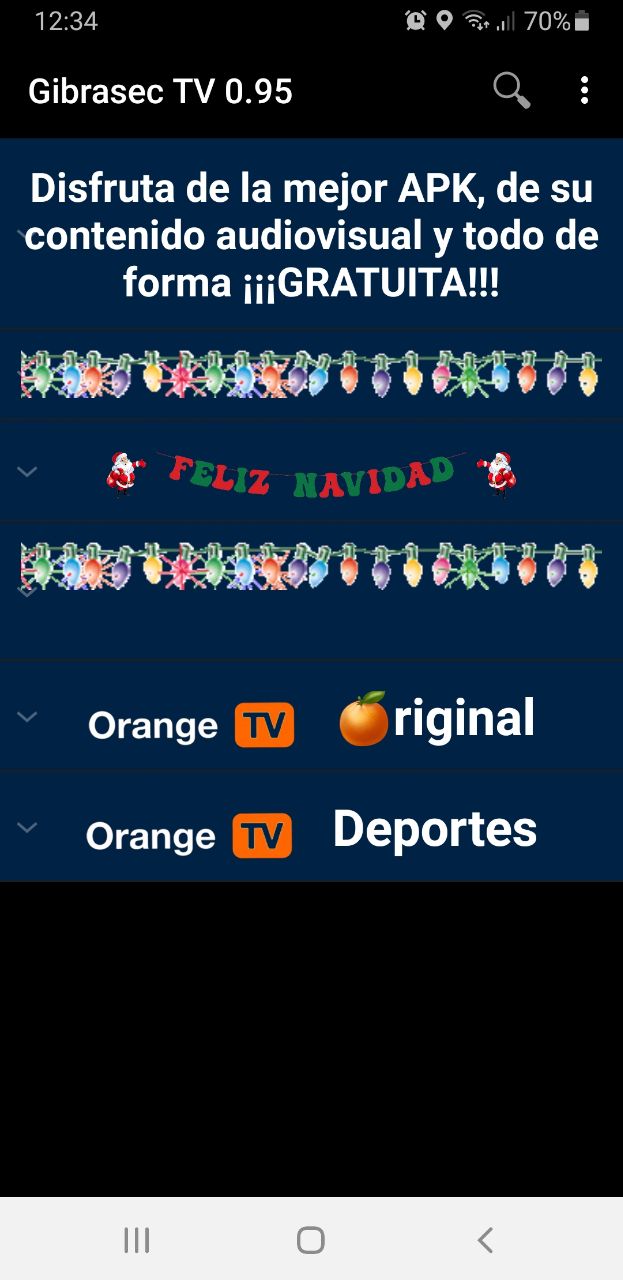Expand the Disfruta de la mejor APK row

(22, 233)
